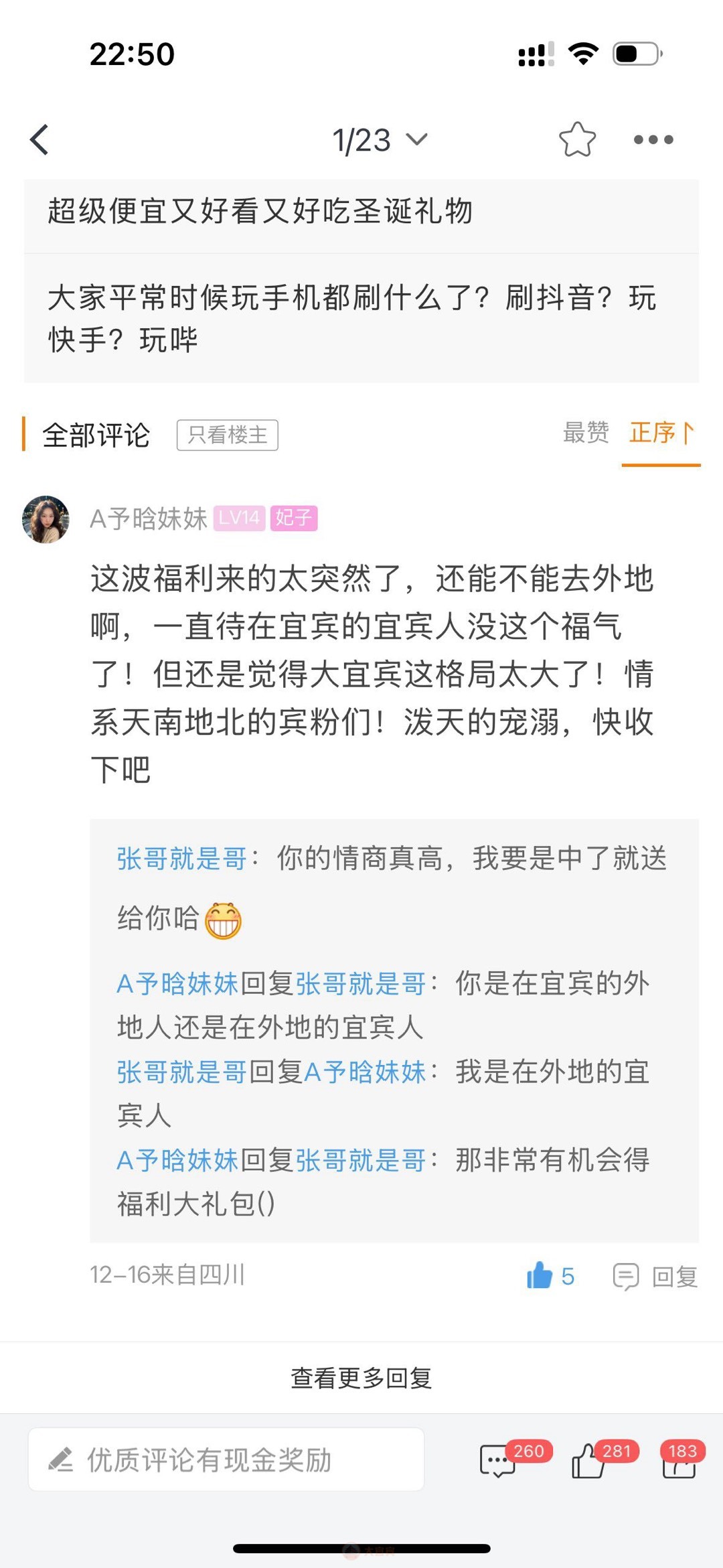Enable 只看楼主 filter
This screenshot has width=723, height=1568.
tap(227, 435)
